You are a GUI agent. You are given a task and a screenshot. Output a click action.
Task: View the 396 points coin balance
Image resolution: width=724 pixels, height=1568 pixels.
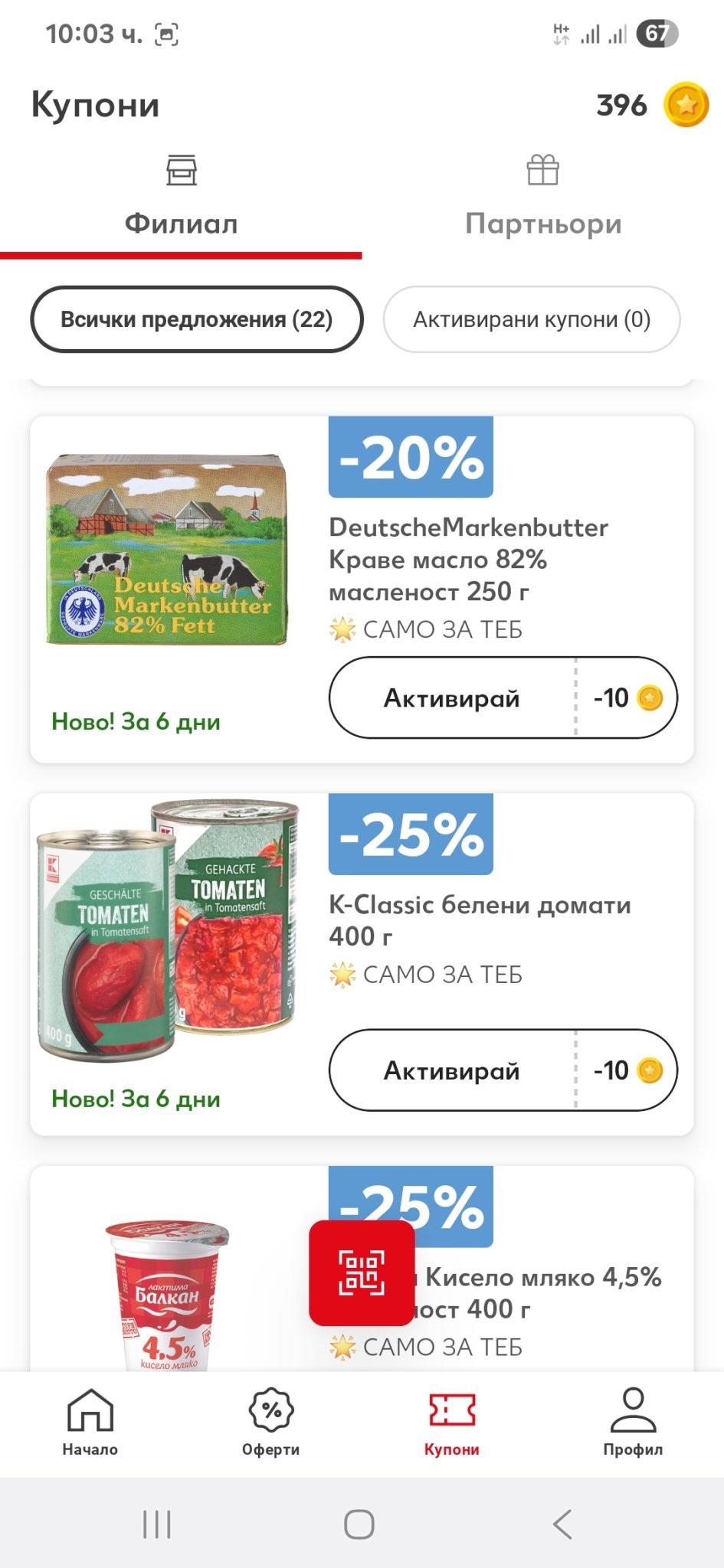[652, 105]
